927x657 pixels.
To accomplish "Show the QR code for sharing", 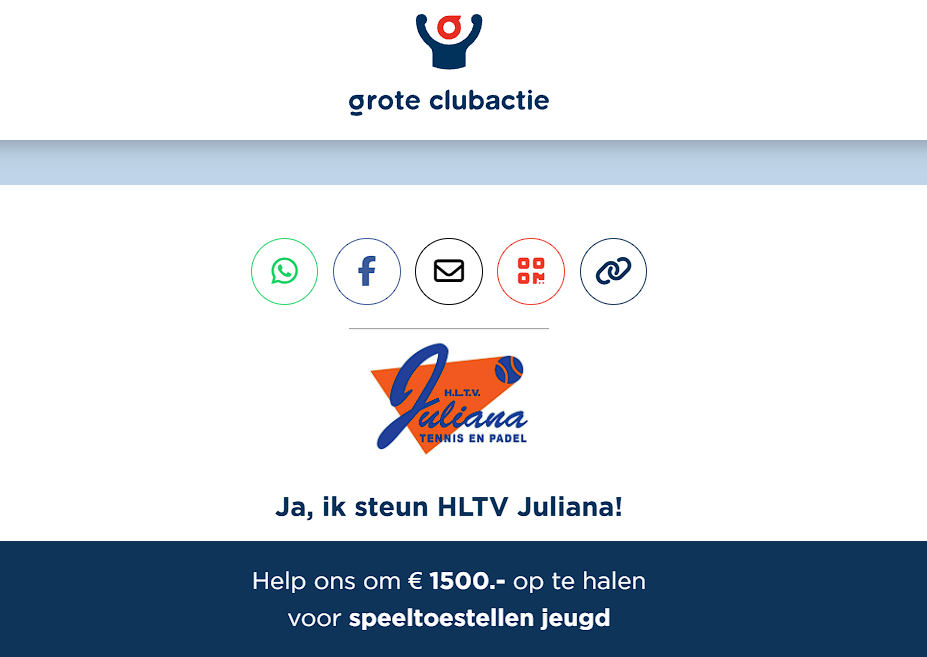I will click(531, 271).
